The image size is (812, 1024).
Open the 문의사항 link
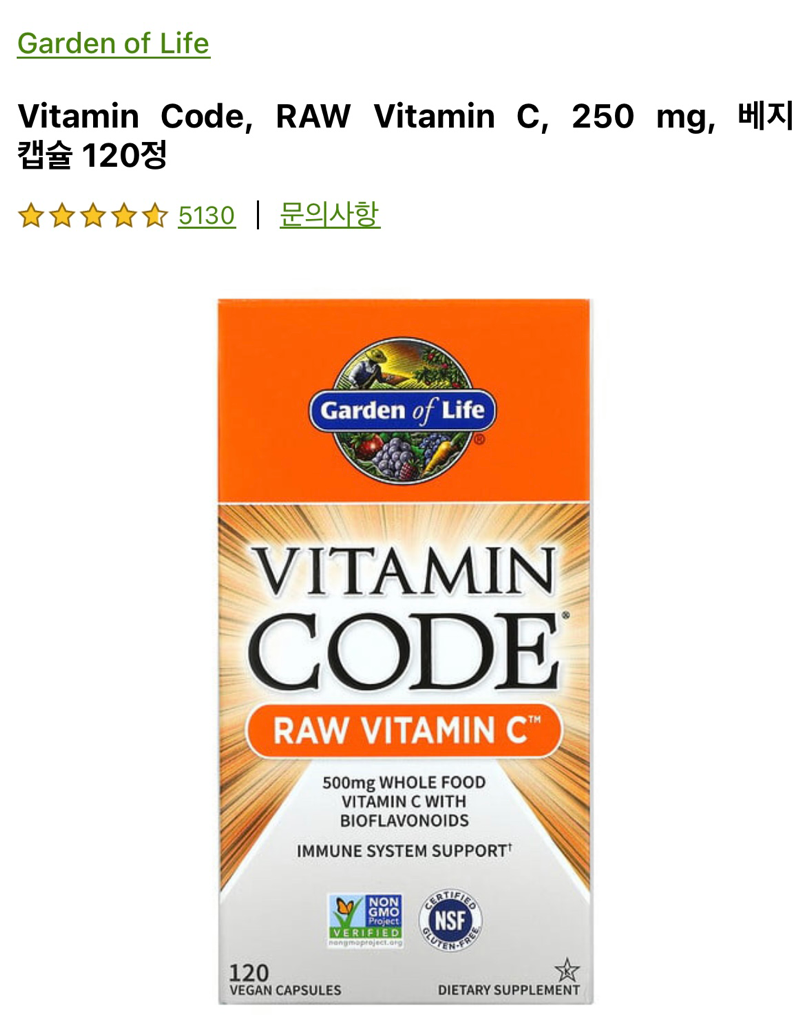[329, 214]
